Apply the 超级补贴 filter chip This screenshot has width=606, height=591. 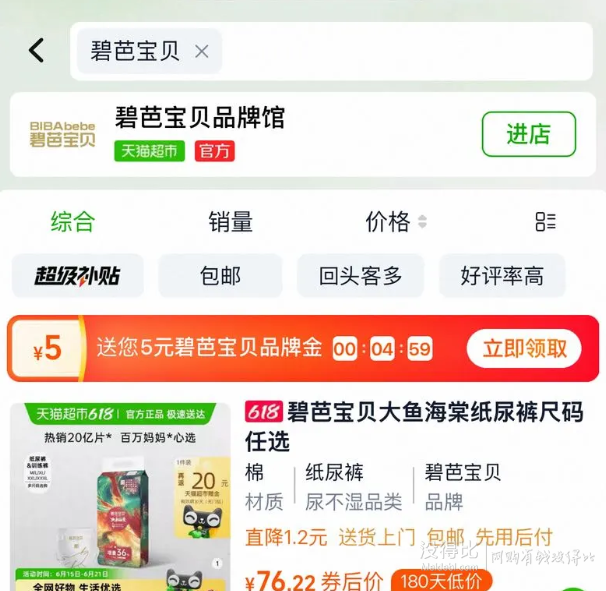click(x=78, y=276)
